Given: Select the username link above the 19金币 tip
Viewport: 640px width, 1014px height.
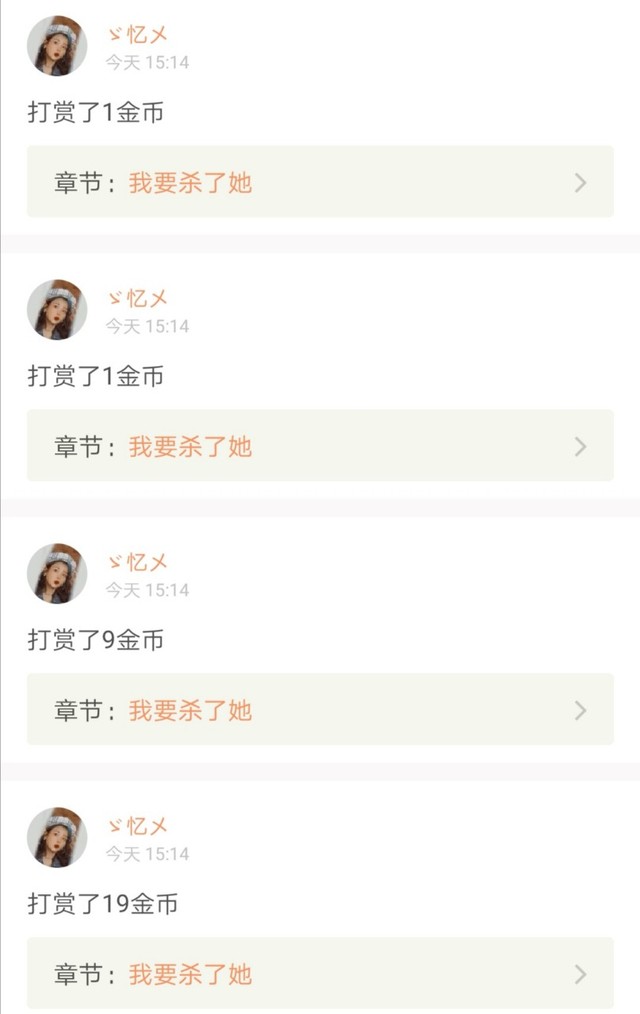Looking at the screenshot, I should click(138, 826).
